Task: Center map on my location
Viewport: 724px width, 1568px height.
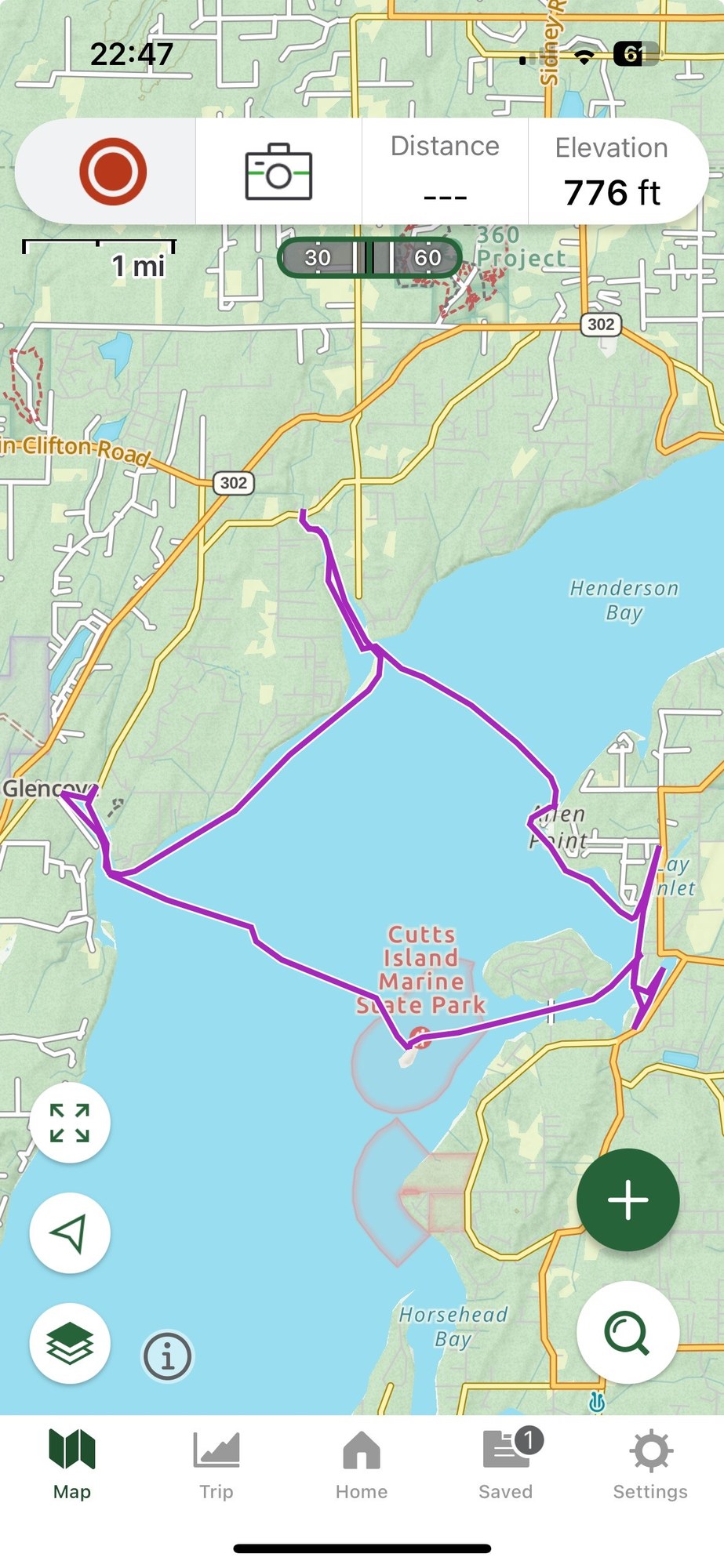Action: [x=70, y=1233]
